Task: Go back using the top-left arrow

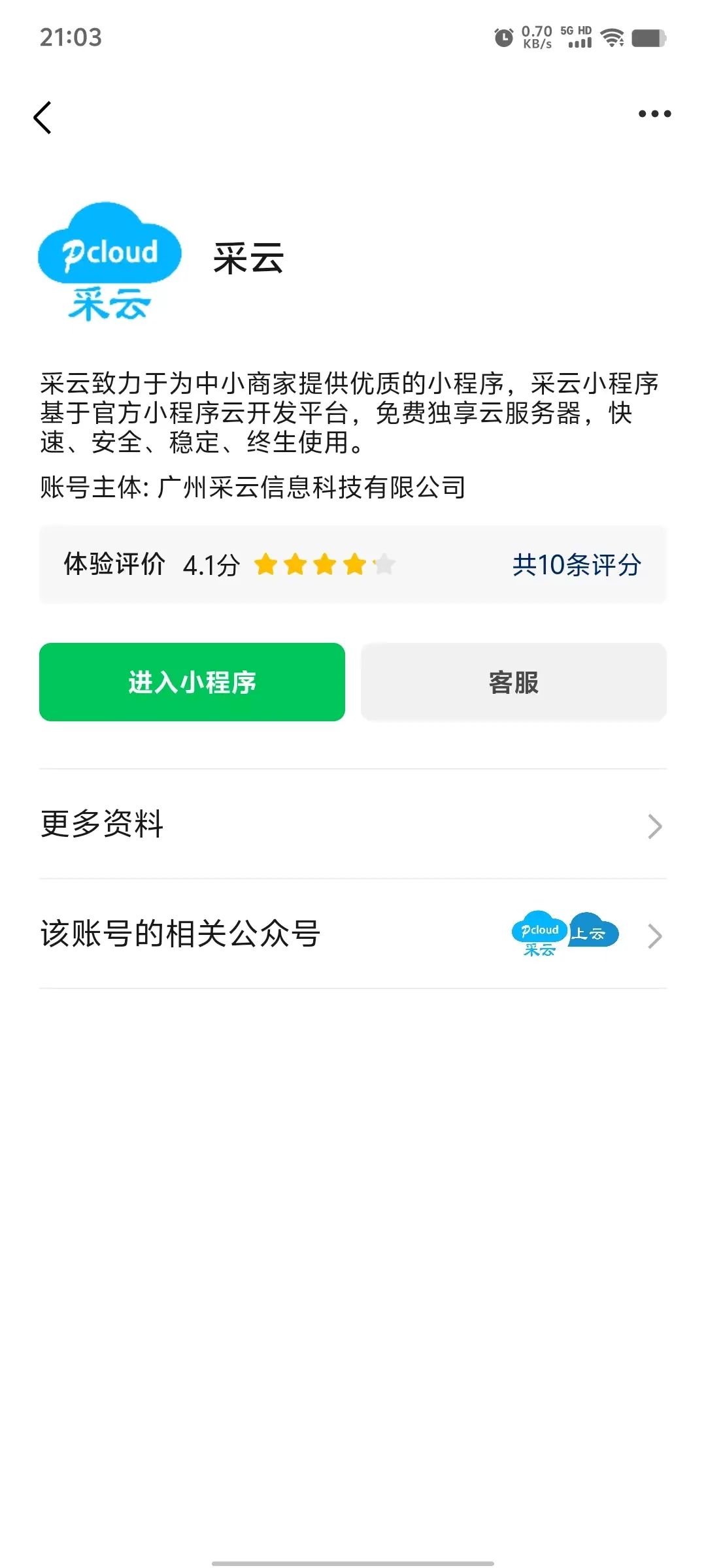Action: tap(43, 118)
